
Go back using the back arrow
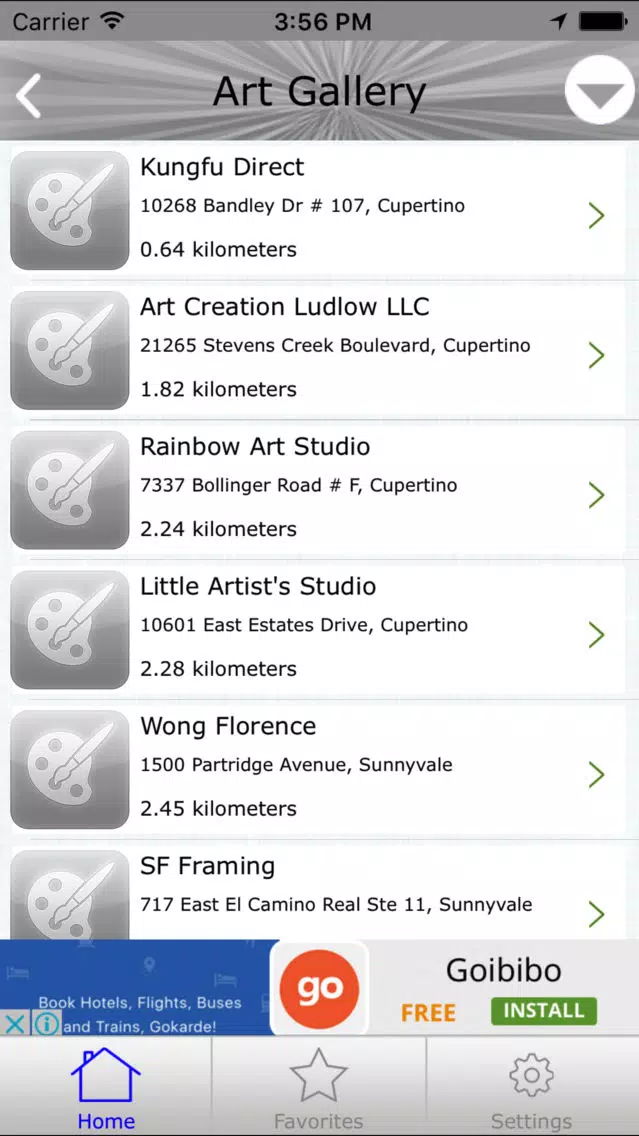[x=29, y=95]
